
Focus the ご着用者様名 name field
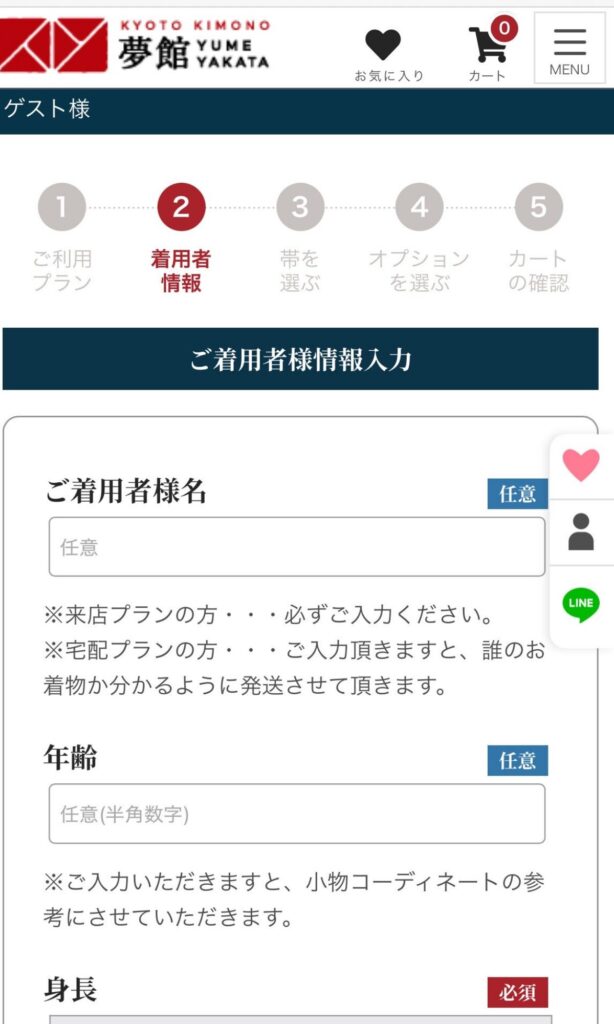pos(297,547)
